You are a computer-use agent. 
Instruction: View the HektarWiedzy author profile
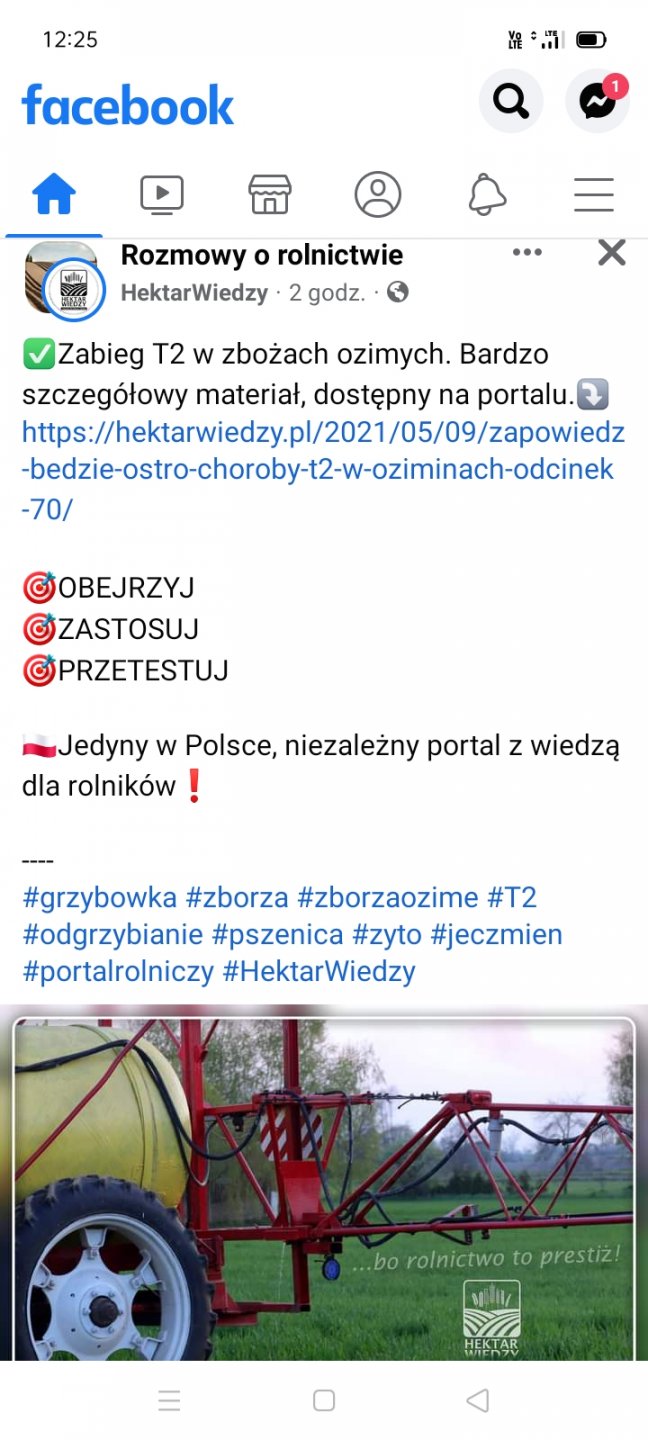click(x=194, y=293)
